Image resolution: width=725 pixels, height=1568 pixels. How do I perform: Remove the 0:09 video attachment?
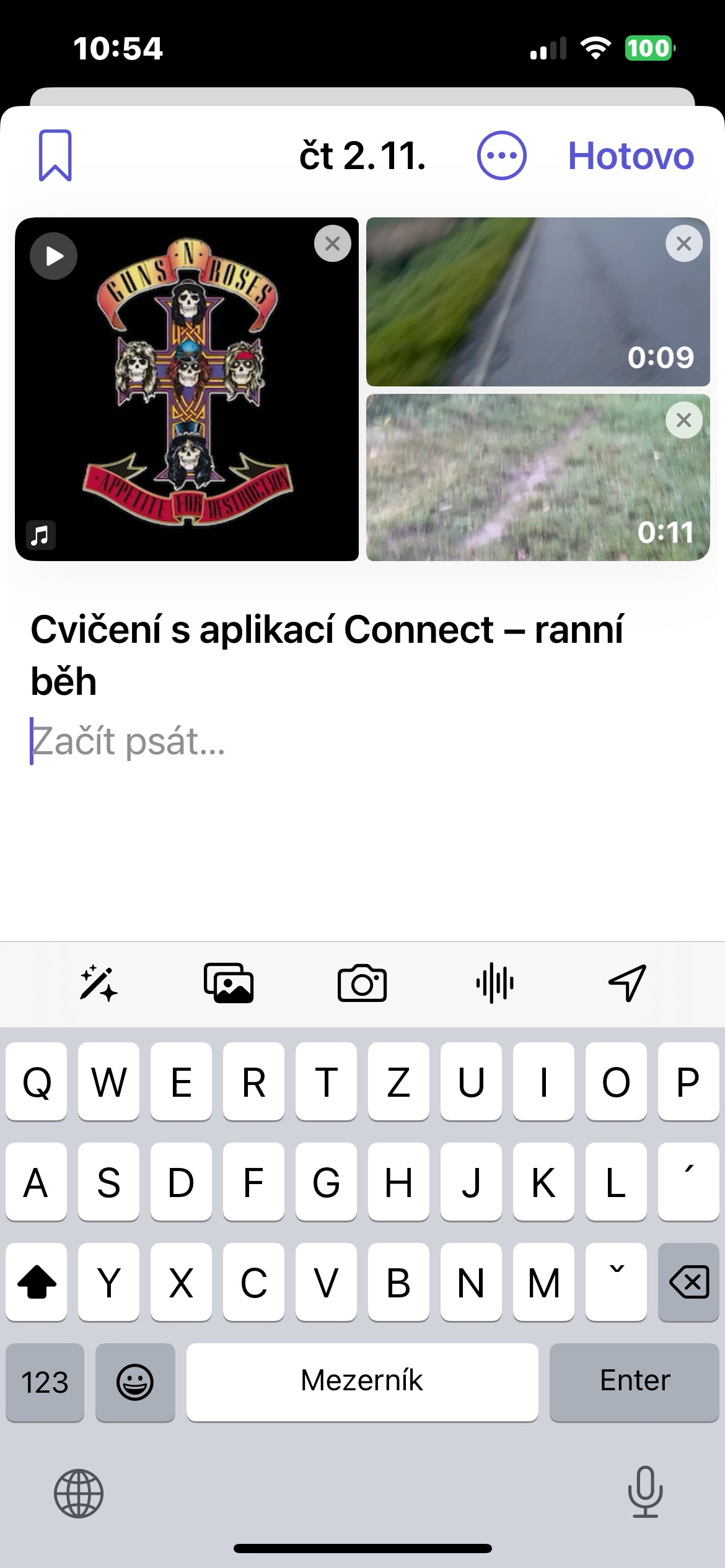click(x=683, y=244)
